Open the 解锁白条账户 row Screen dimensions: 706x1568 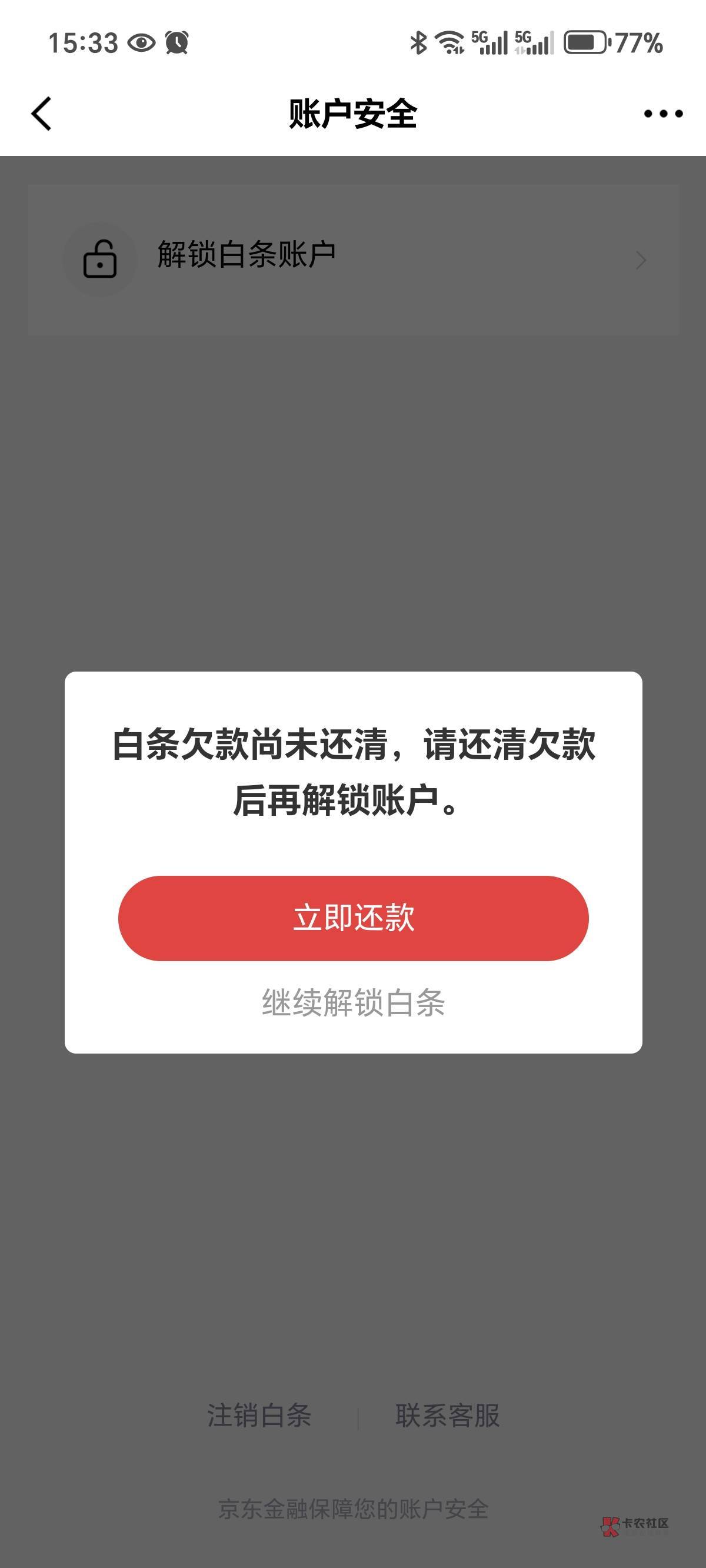pos(353,260)
